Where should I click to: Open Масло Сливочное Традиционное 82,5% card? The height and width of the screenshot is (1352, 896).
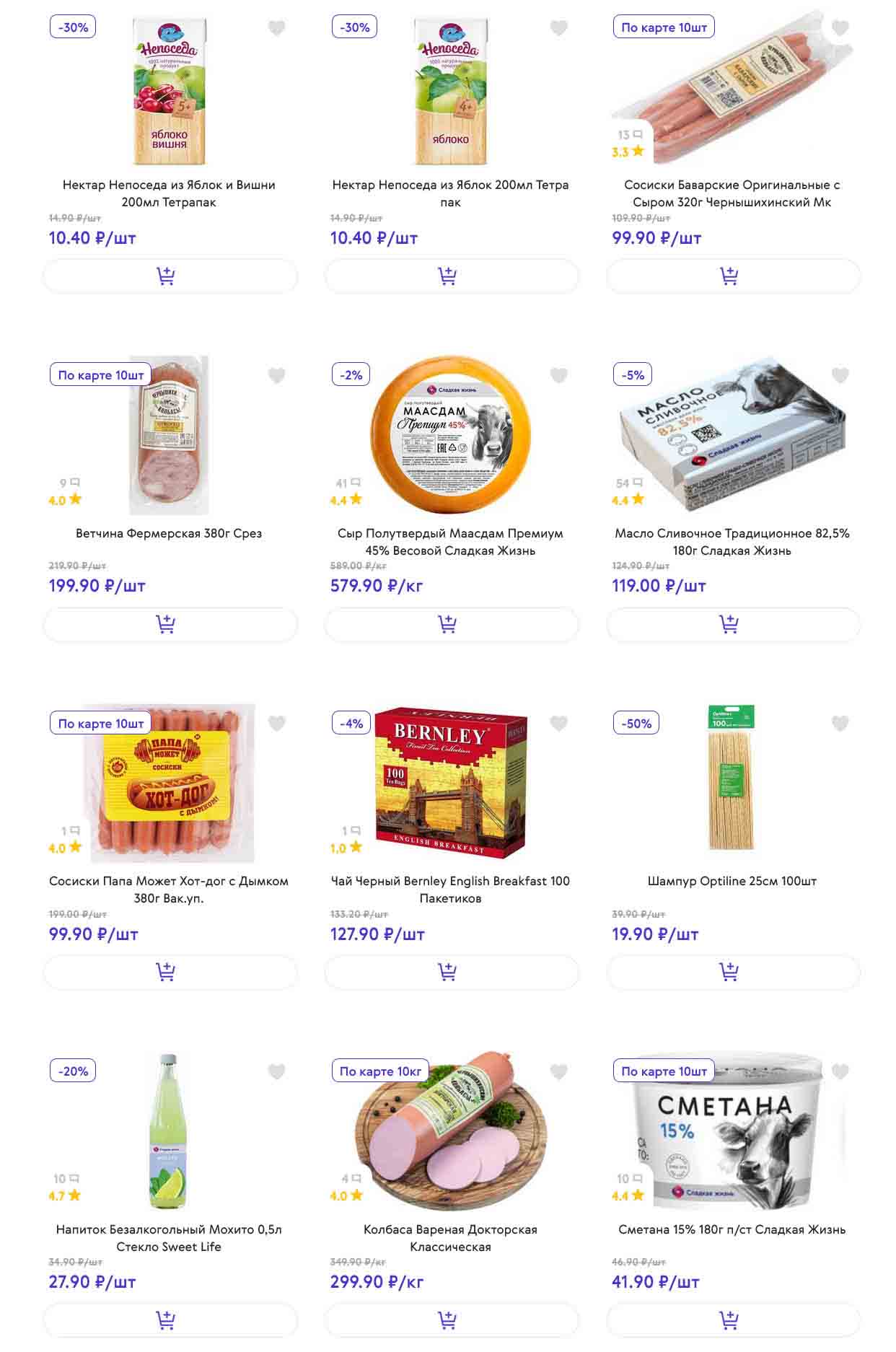pyautogui.click(x=732, y=541)
